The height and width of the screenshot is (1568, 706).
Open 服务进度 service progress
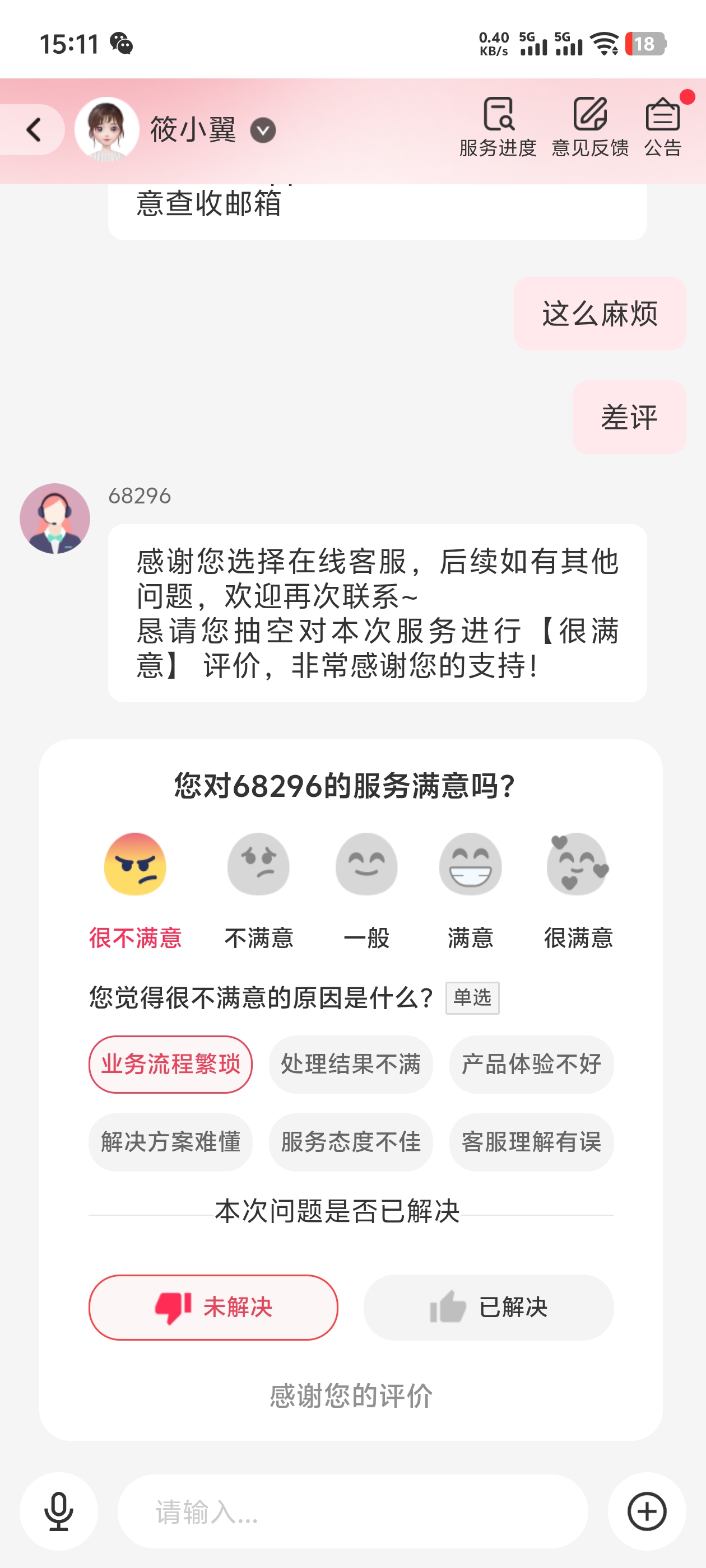(498, 127)
